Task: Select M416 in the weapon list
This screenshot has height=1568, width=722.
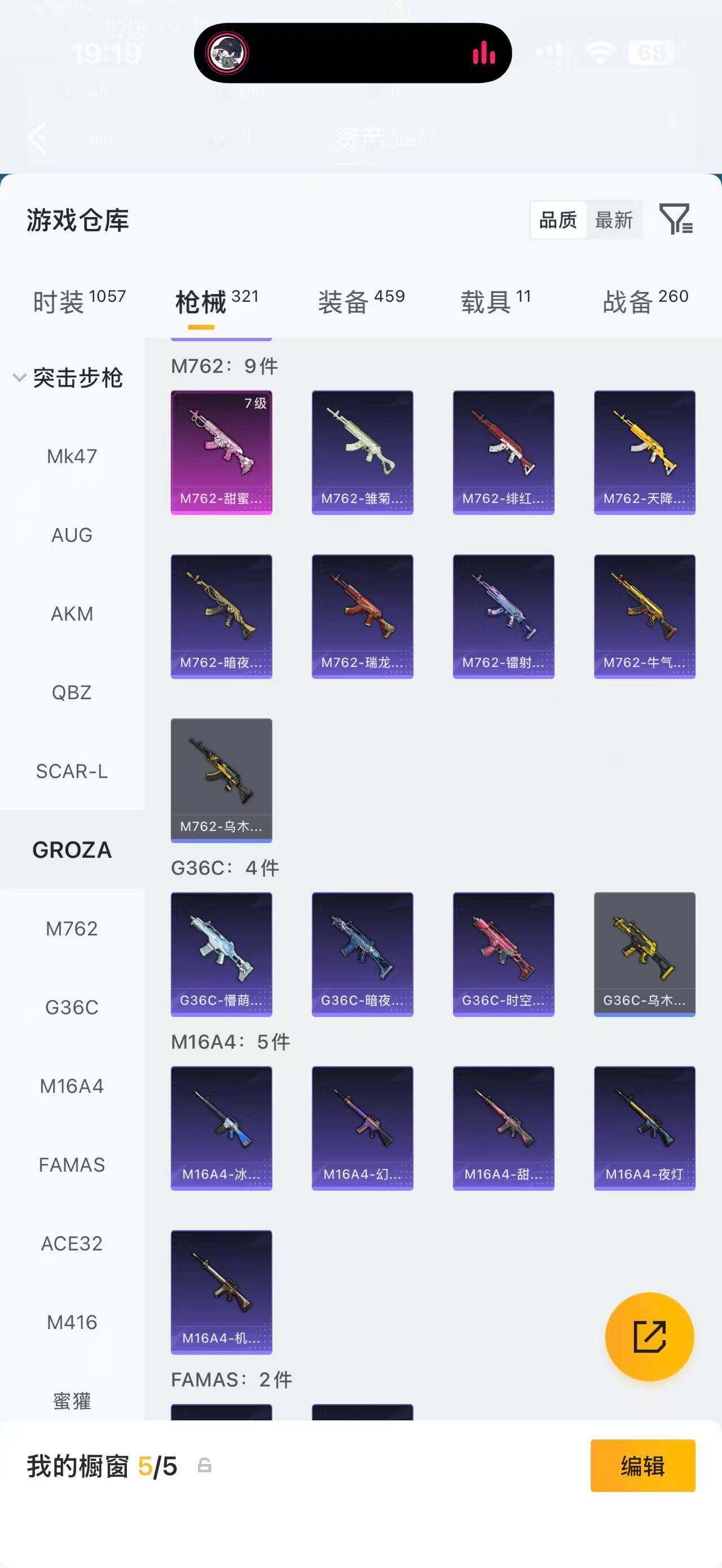Action: click(x=72, y=1322)
